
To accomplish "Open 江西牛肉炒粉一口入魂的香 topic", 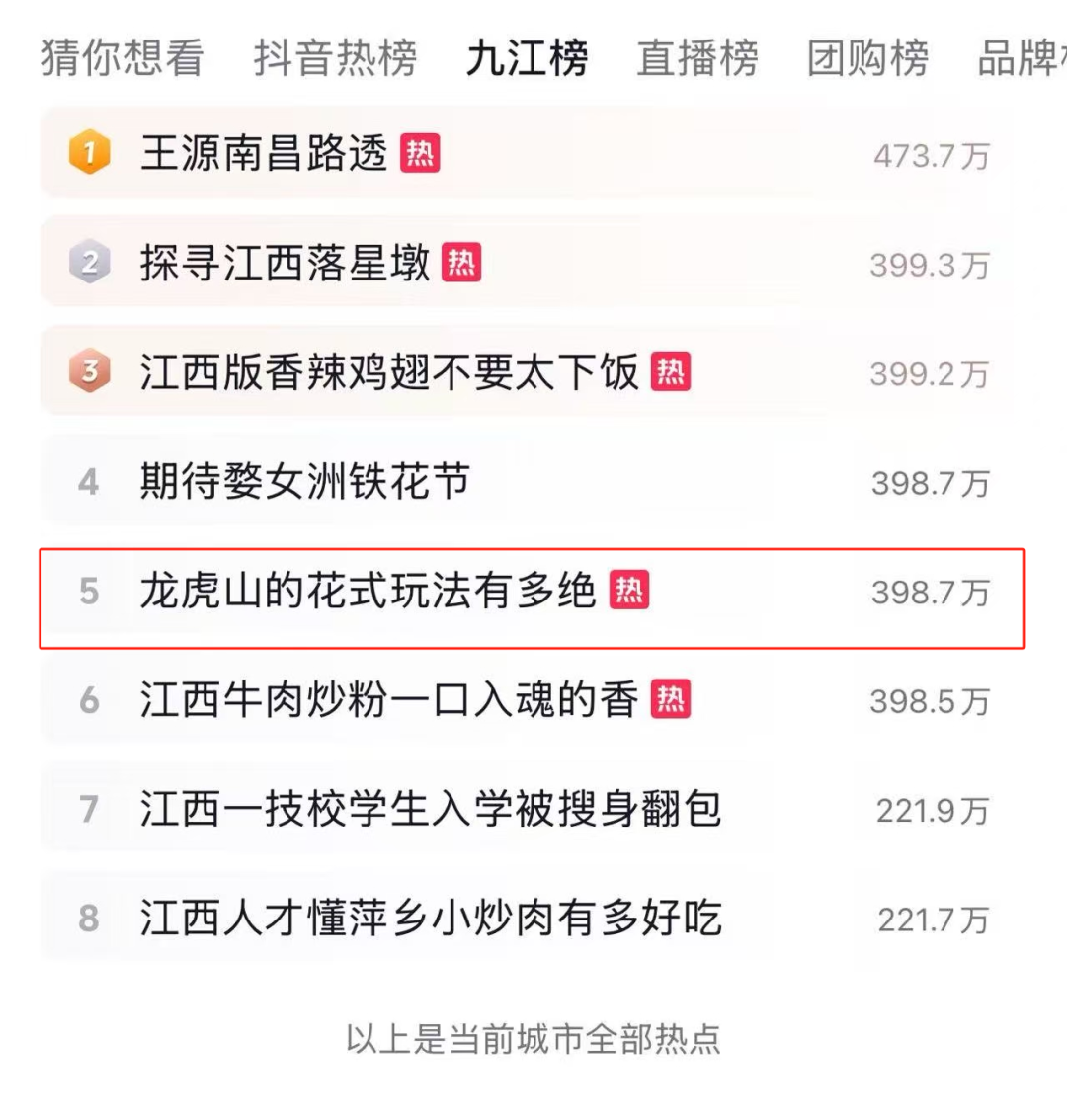I will click(389, 700).
